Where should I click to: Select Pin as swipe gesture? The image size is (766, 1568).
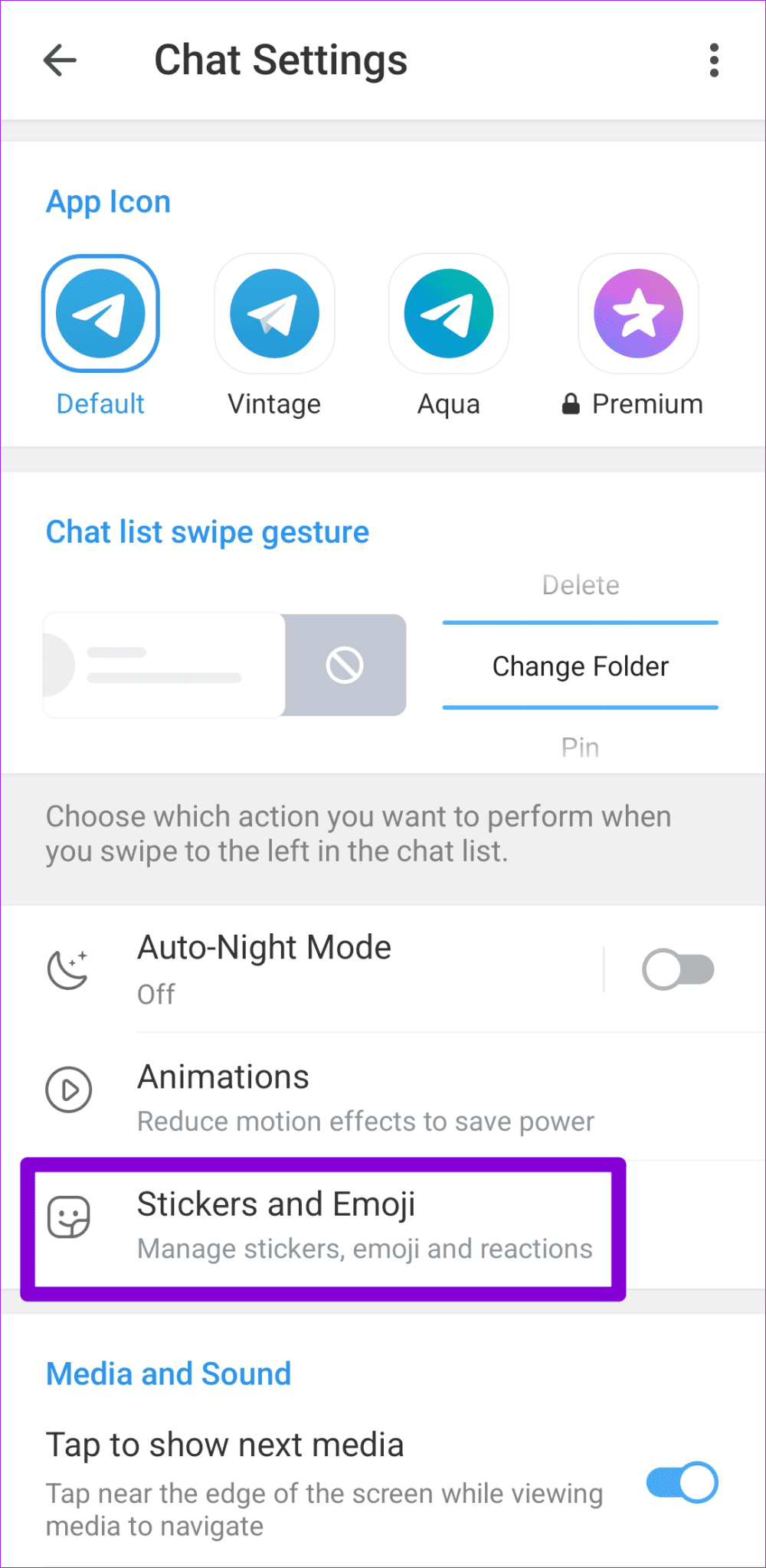580,746
